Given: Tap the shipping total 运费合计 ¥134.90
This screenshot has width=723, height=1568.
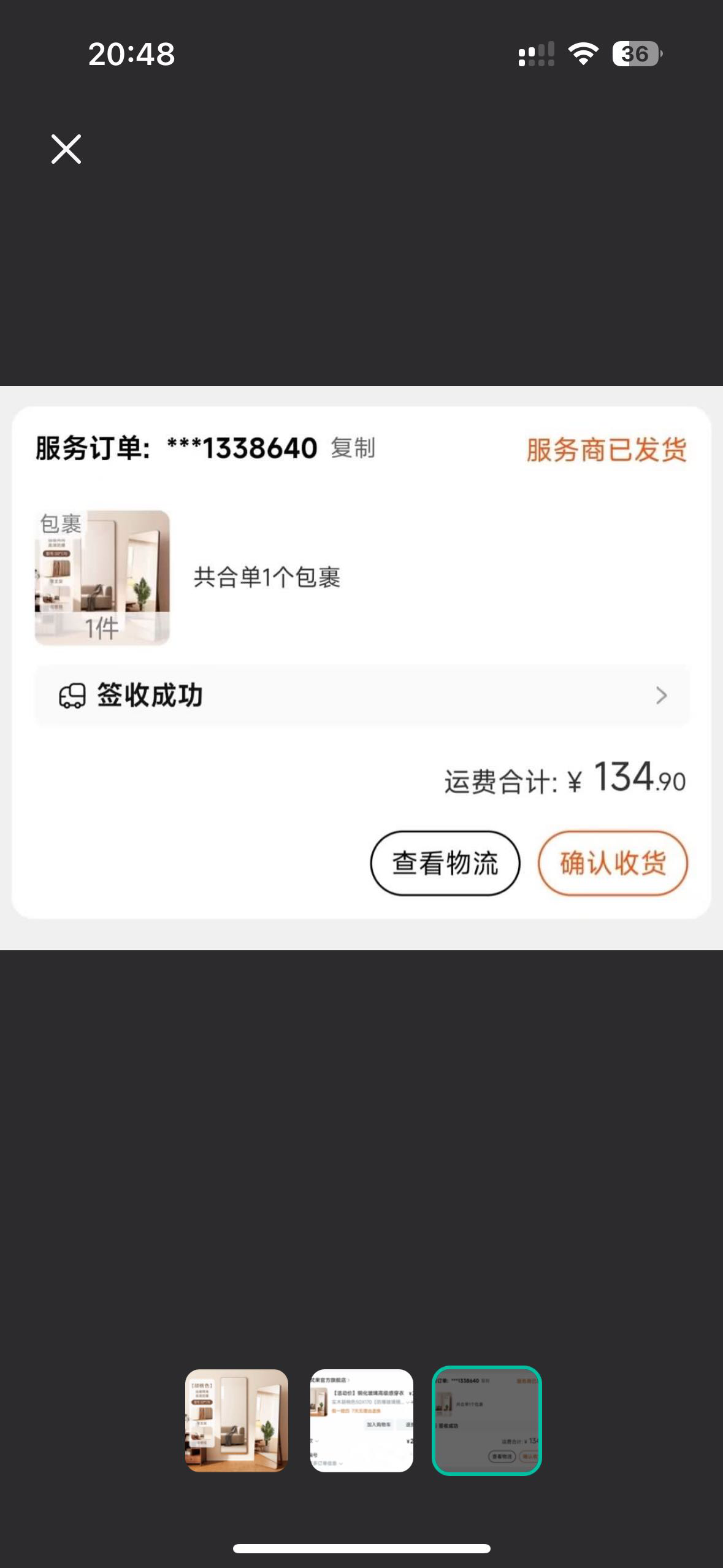Looking at the screenshot, I should pyautogui.click(x=564, y=781).
